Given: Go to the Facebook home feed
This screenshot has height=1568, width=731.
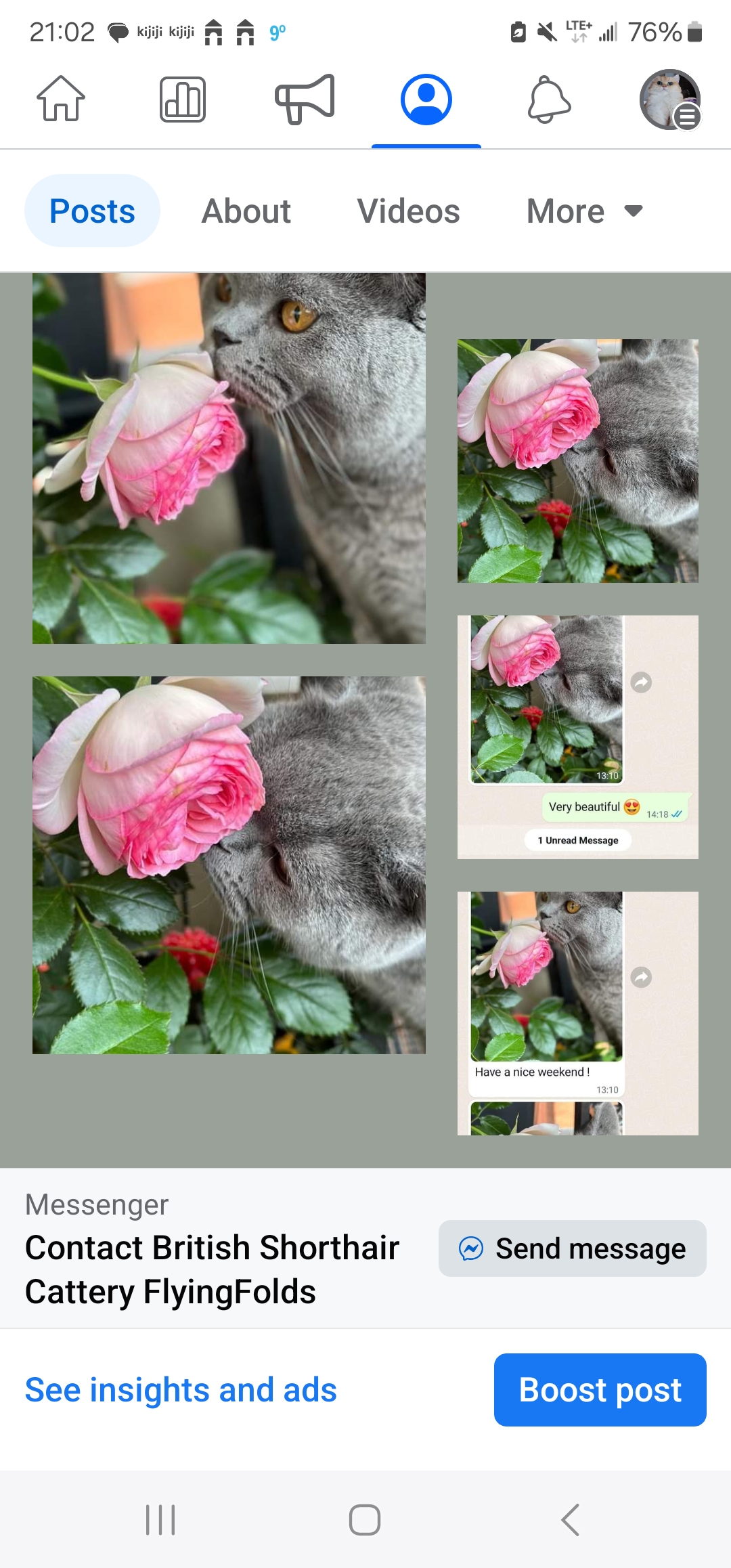Looking at the screenshot, I should (61, 100).
